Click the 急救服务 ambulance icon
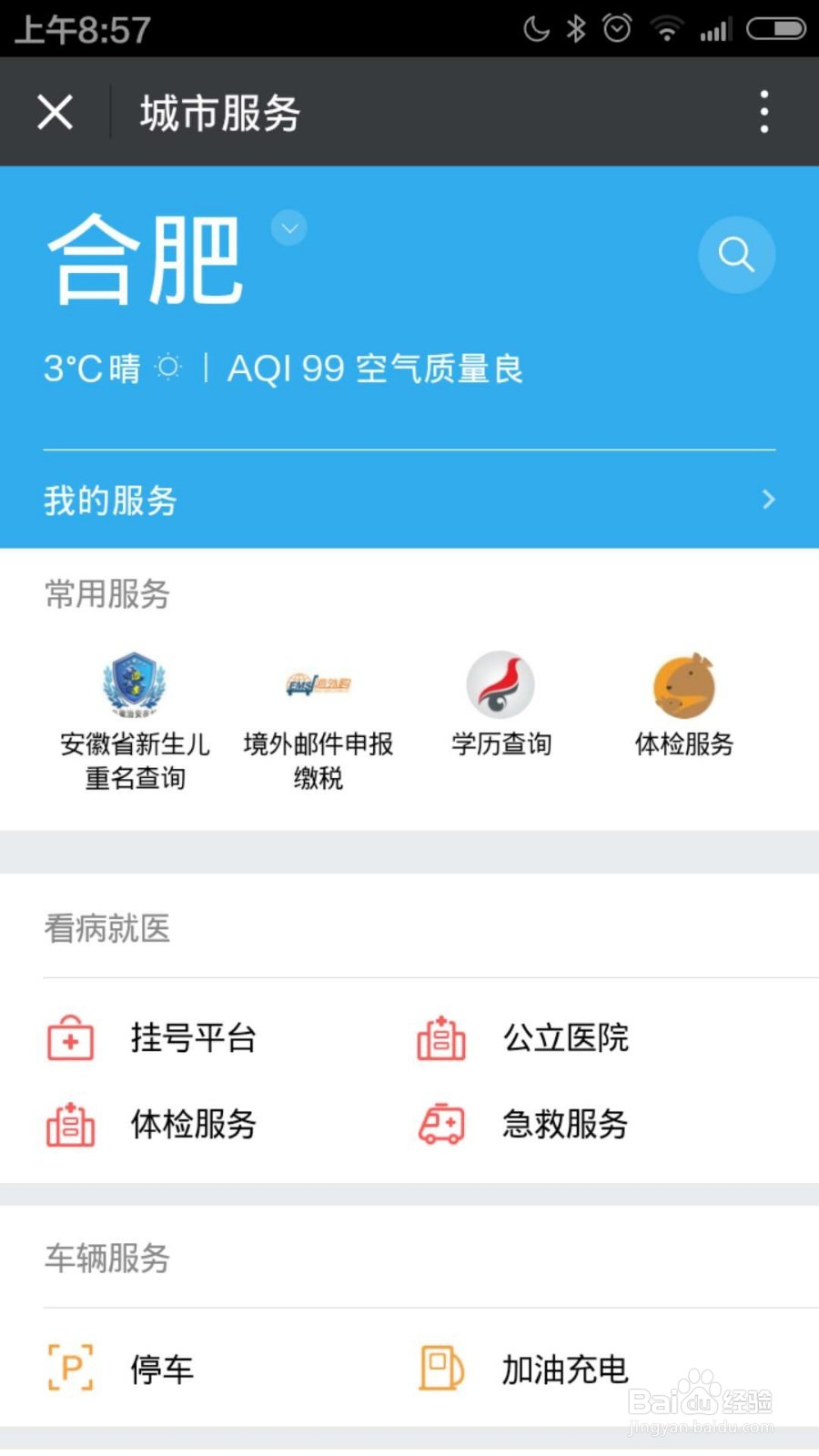 [440, 1125]
